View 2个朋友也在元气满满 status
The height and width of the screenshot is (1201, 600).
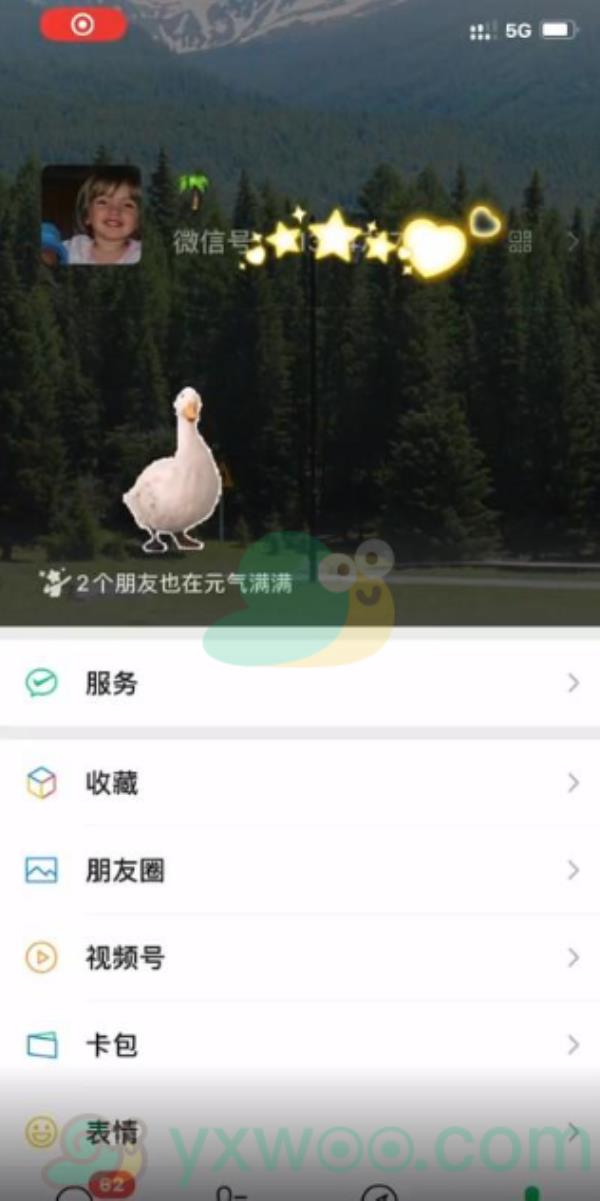click(166, 584)
